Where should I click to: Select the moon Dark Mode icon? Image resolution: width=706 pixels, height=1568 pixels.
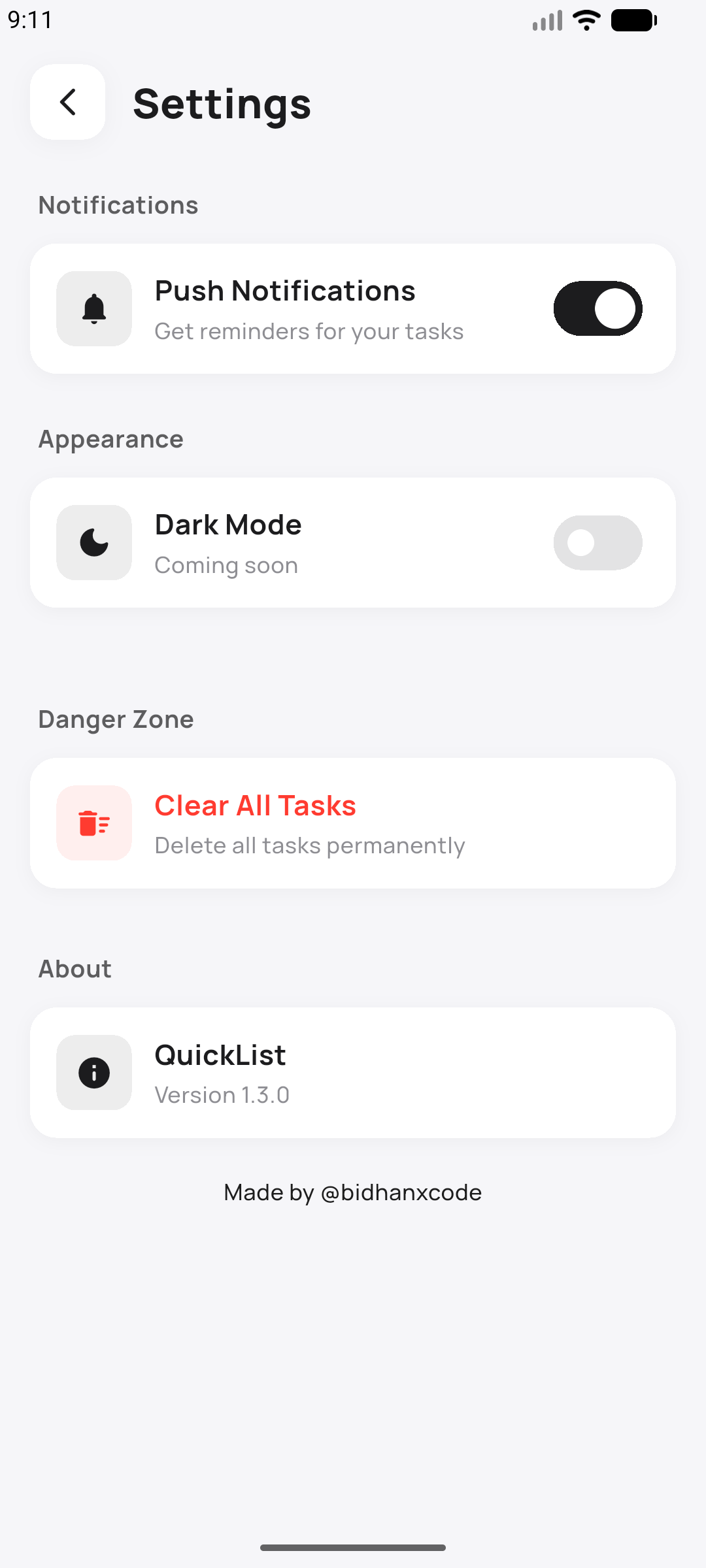pyautogui.click(x=93, y=542)
